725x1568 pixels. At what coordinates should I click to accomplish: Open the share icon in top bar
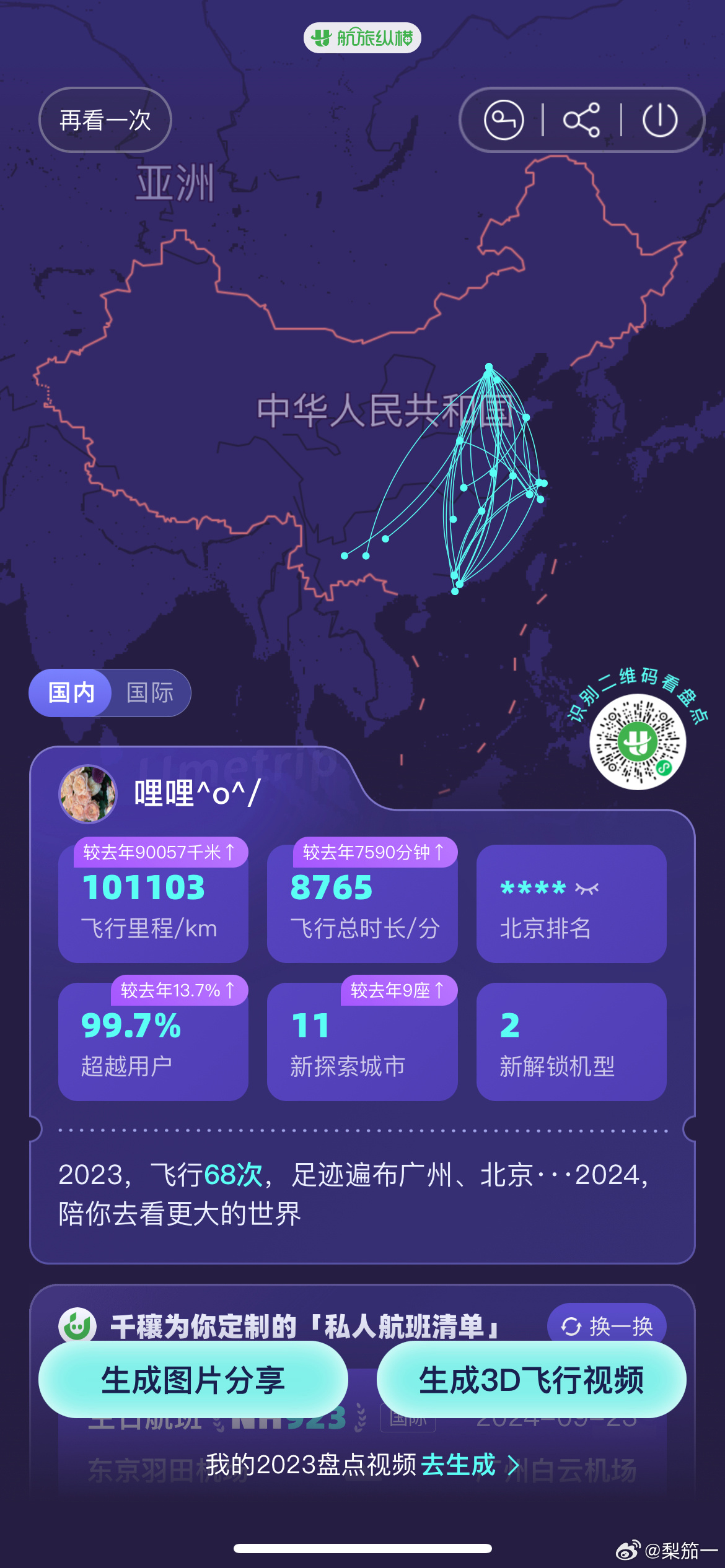pyautogui.click(x=581, y=120)
